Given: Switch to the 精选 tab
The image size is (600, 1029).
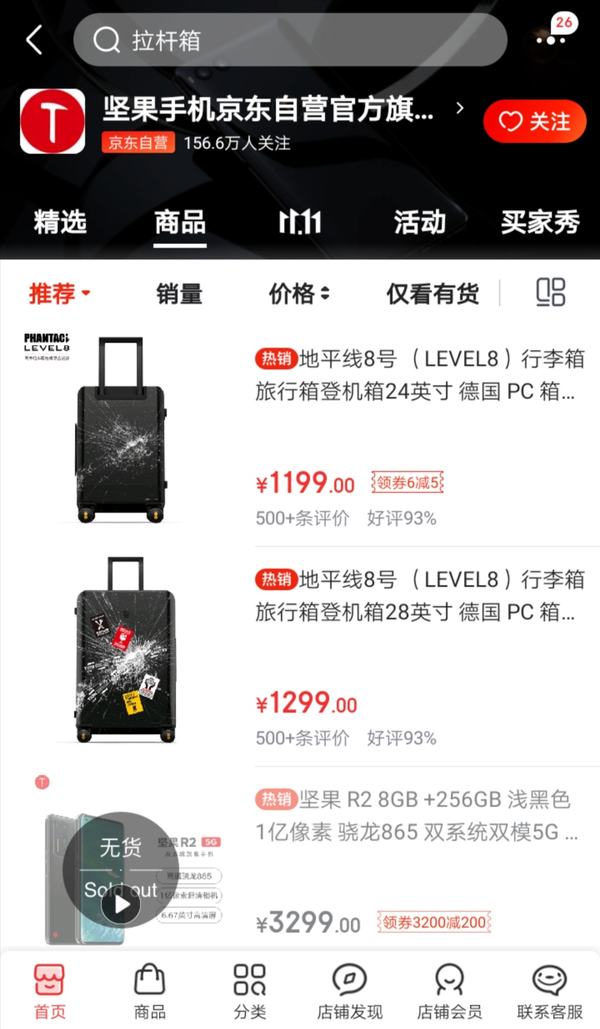Looking at the screenshot, I should pos(60,221).
